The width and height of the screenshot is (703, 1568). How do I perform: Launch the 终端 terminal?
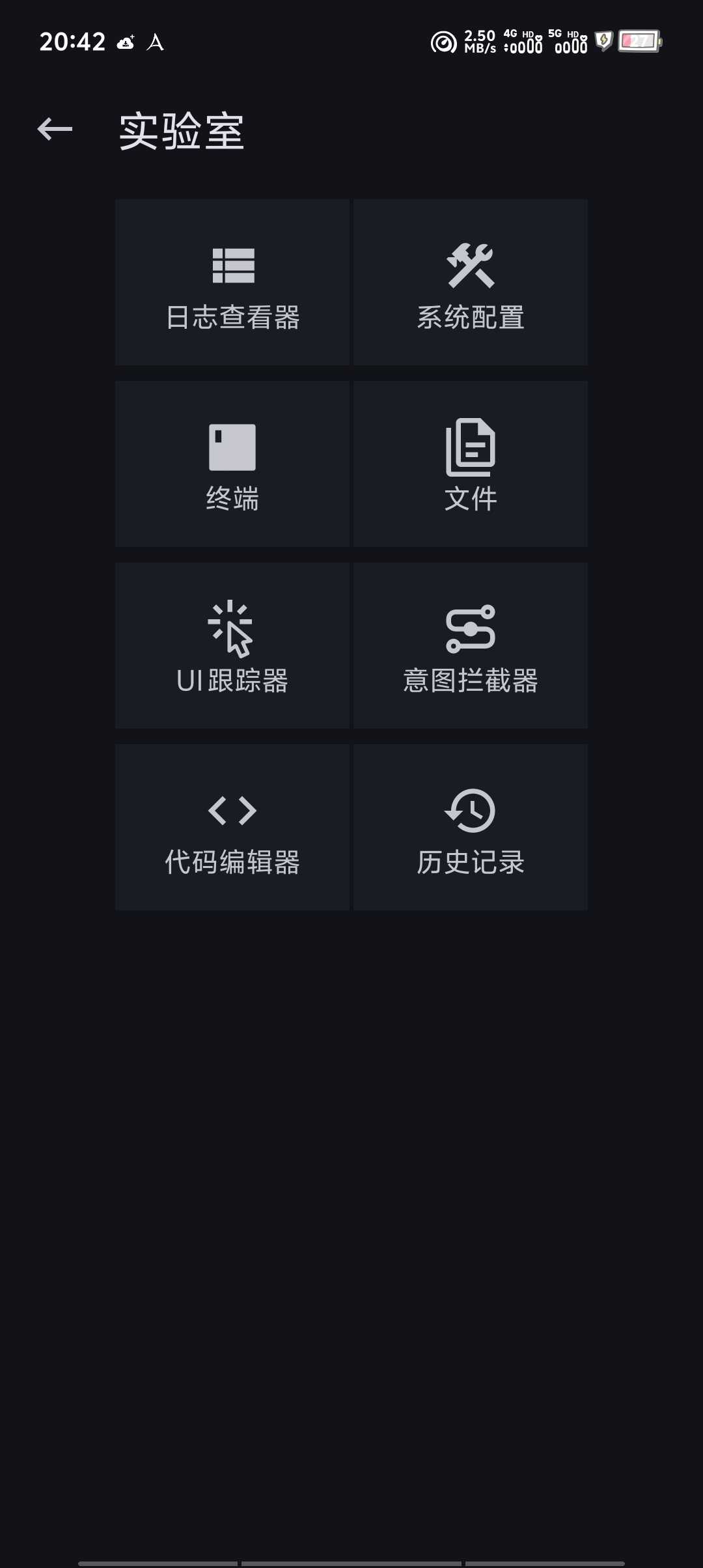point(232,464)
